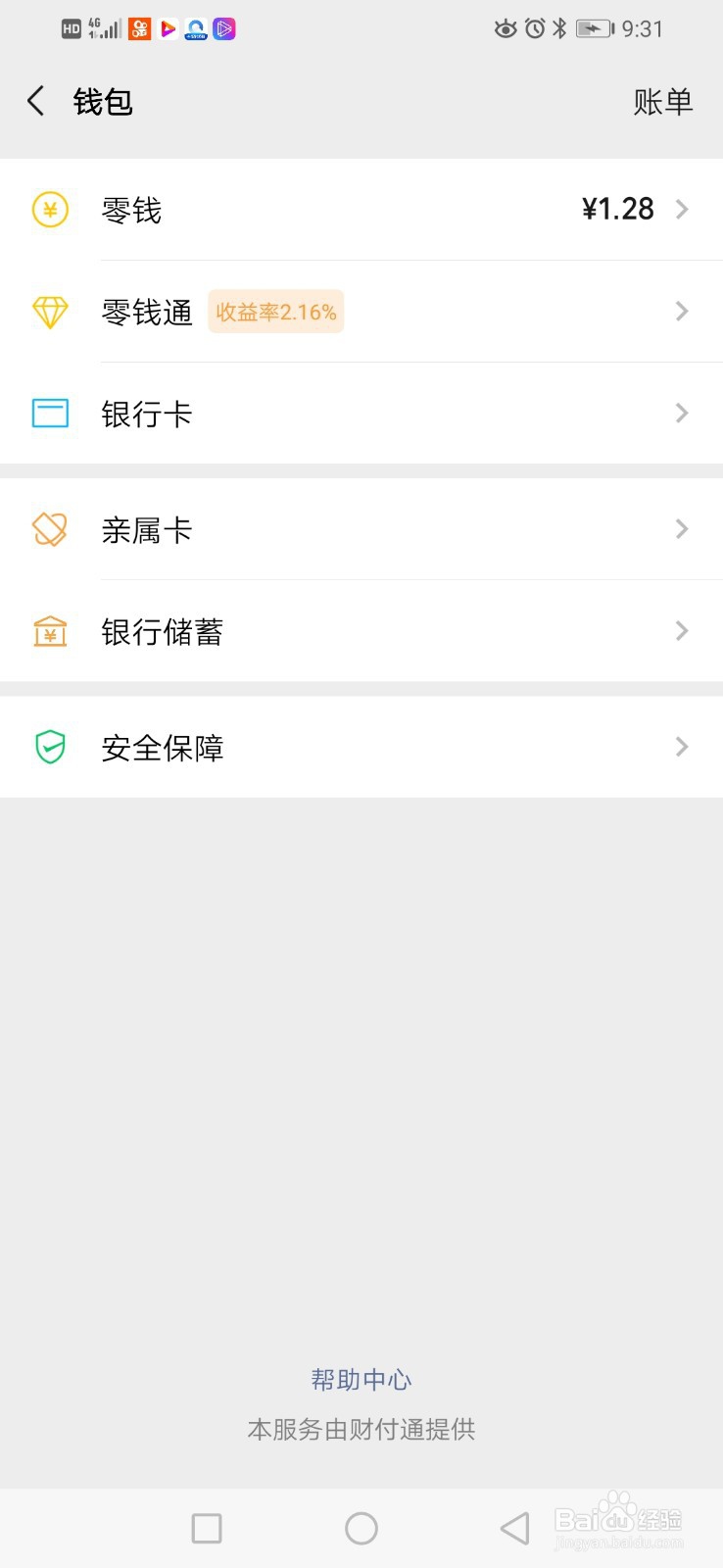Open recent apps from the navigation bar
This screenshot has height=1568, width=723.
(x=207, y=1528)
